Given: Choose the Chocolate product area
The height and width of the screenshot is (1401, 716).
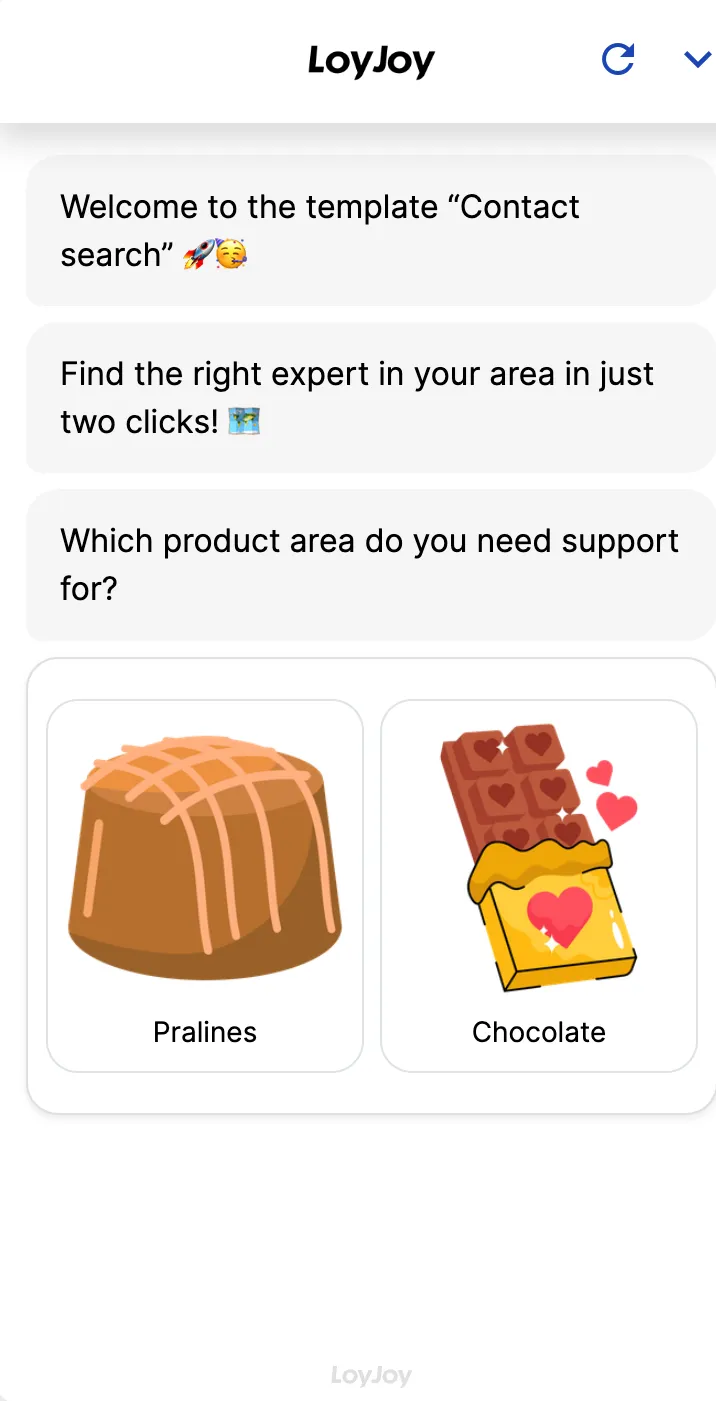Looking at the screenshot, I should click(538, 885).
